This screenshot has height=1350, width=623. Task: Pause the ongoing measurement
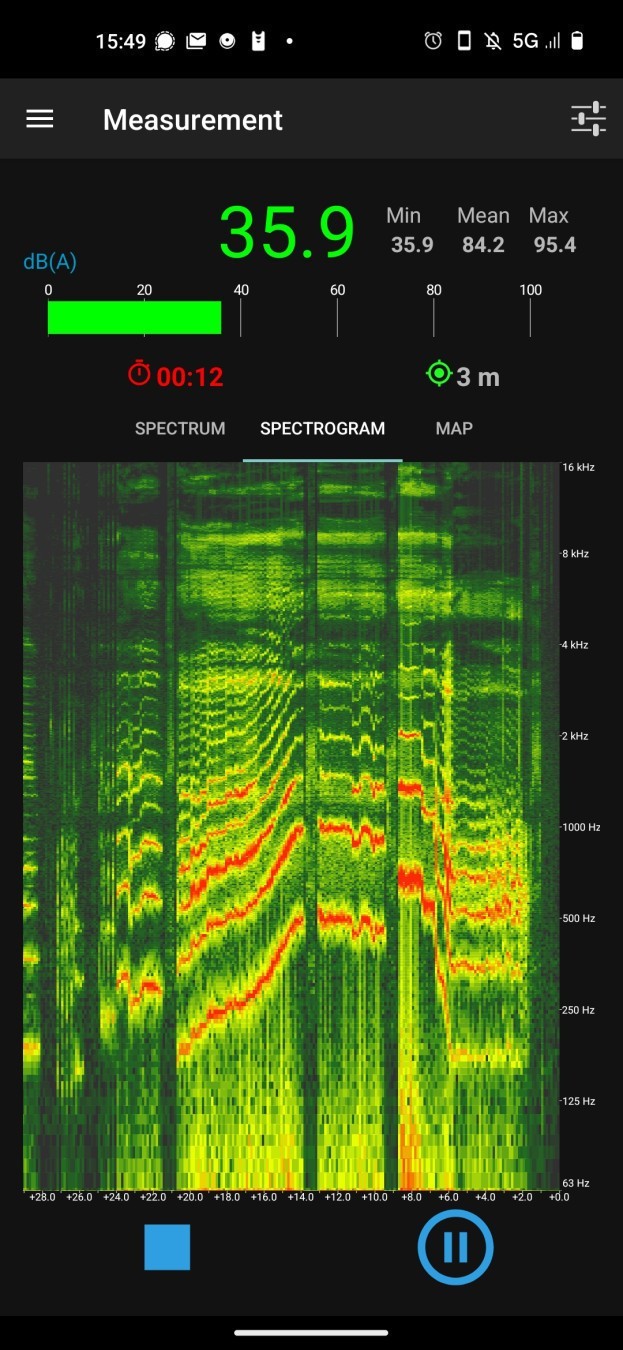click(455, 1247)
